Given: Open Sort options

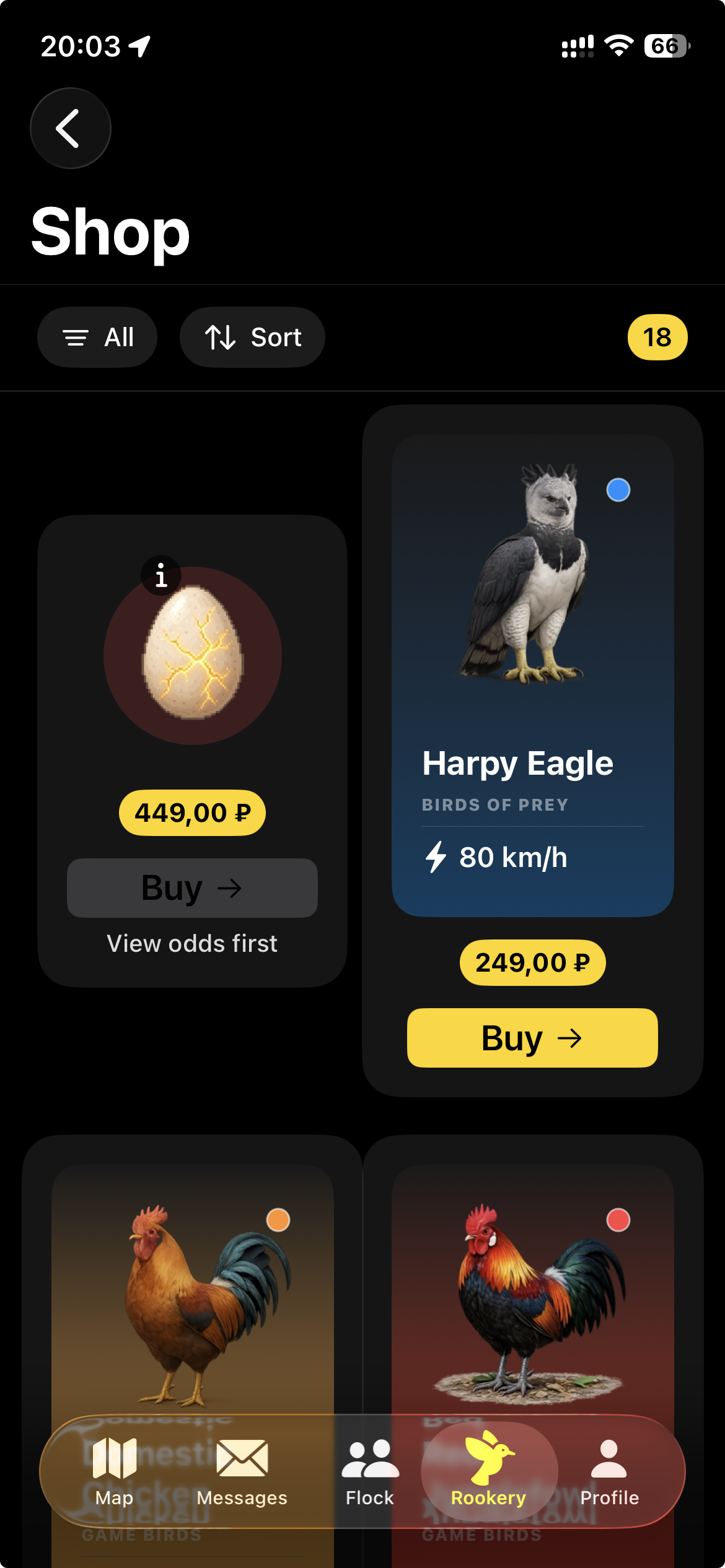Looking at the screenshot, I should click(x=252, y=338).
